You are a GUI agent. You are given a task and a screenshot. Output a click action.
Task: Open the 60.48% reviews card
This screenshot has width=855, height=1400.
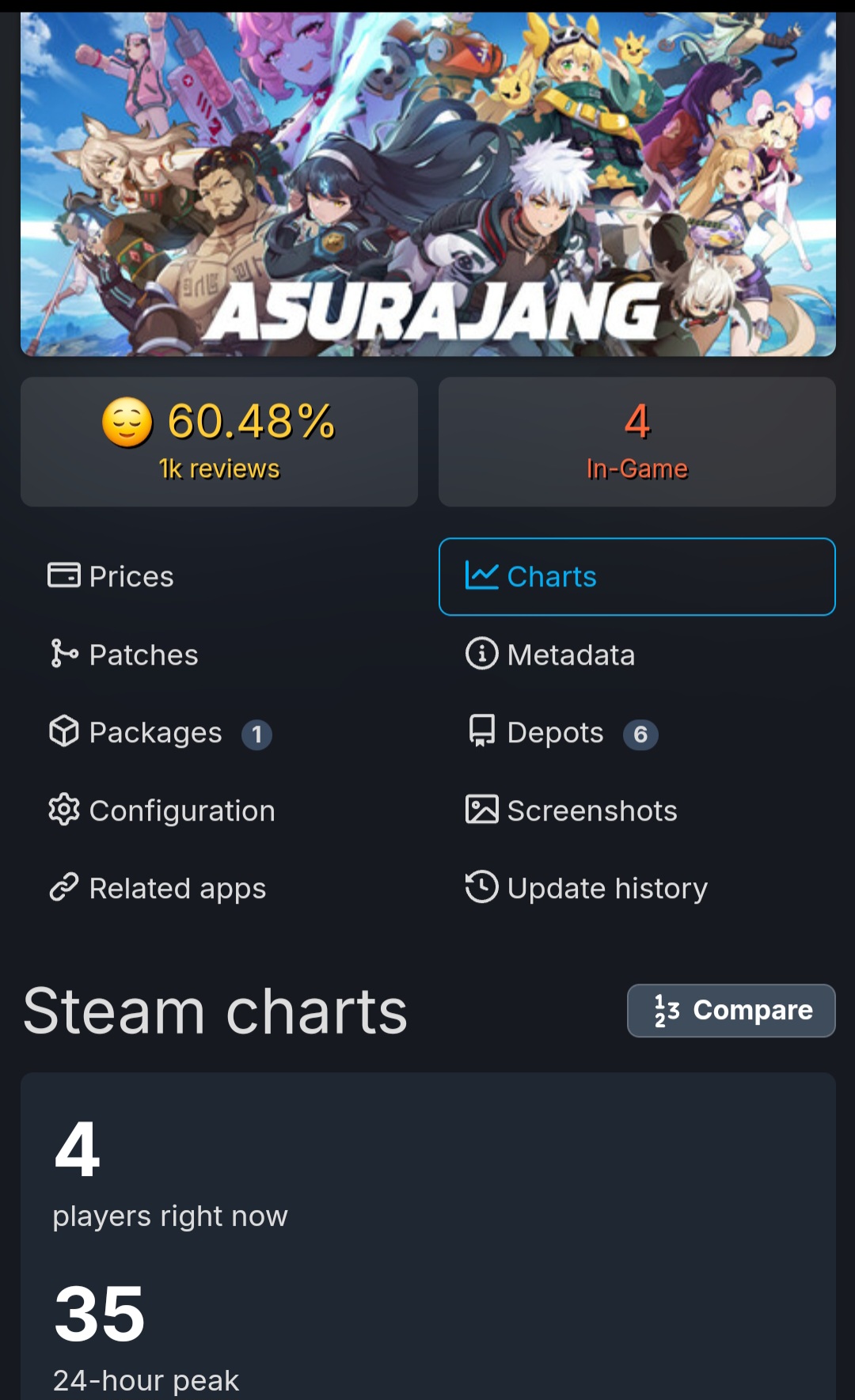pos(219,442)
